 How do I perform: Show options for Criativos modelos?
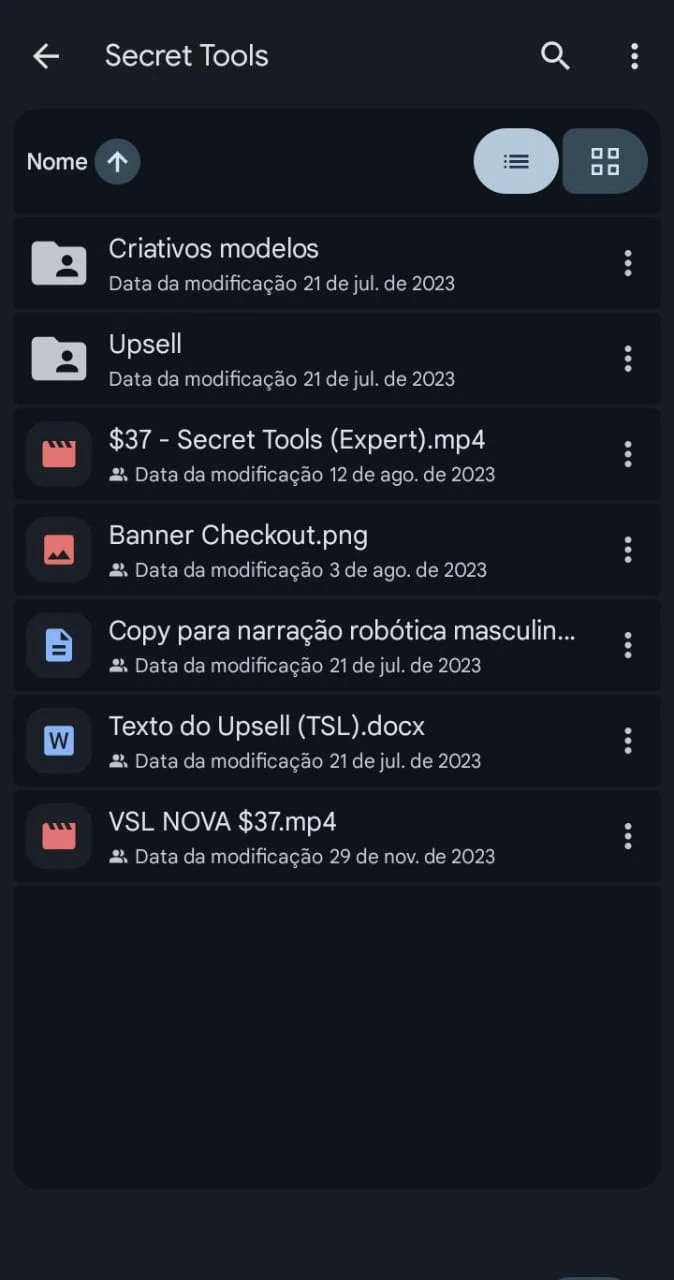pyautogui.click(x=628, y=264)
